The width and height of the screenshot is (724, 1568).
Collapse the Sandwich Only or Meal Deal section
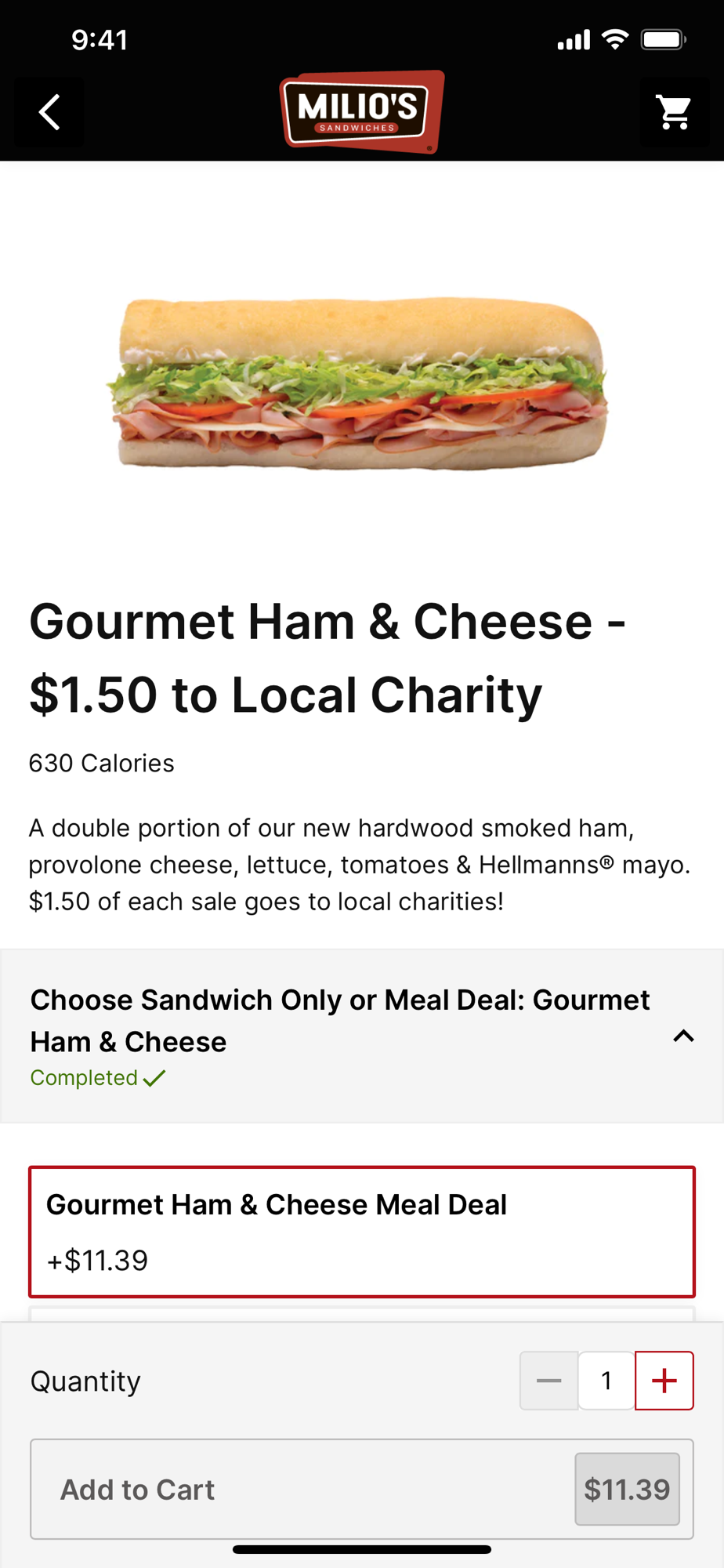tap(683, 1036)
